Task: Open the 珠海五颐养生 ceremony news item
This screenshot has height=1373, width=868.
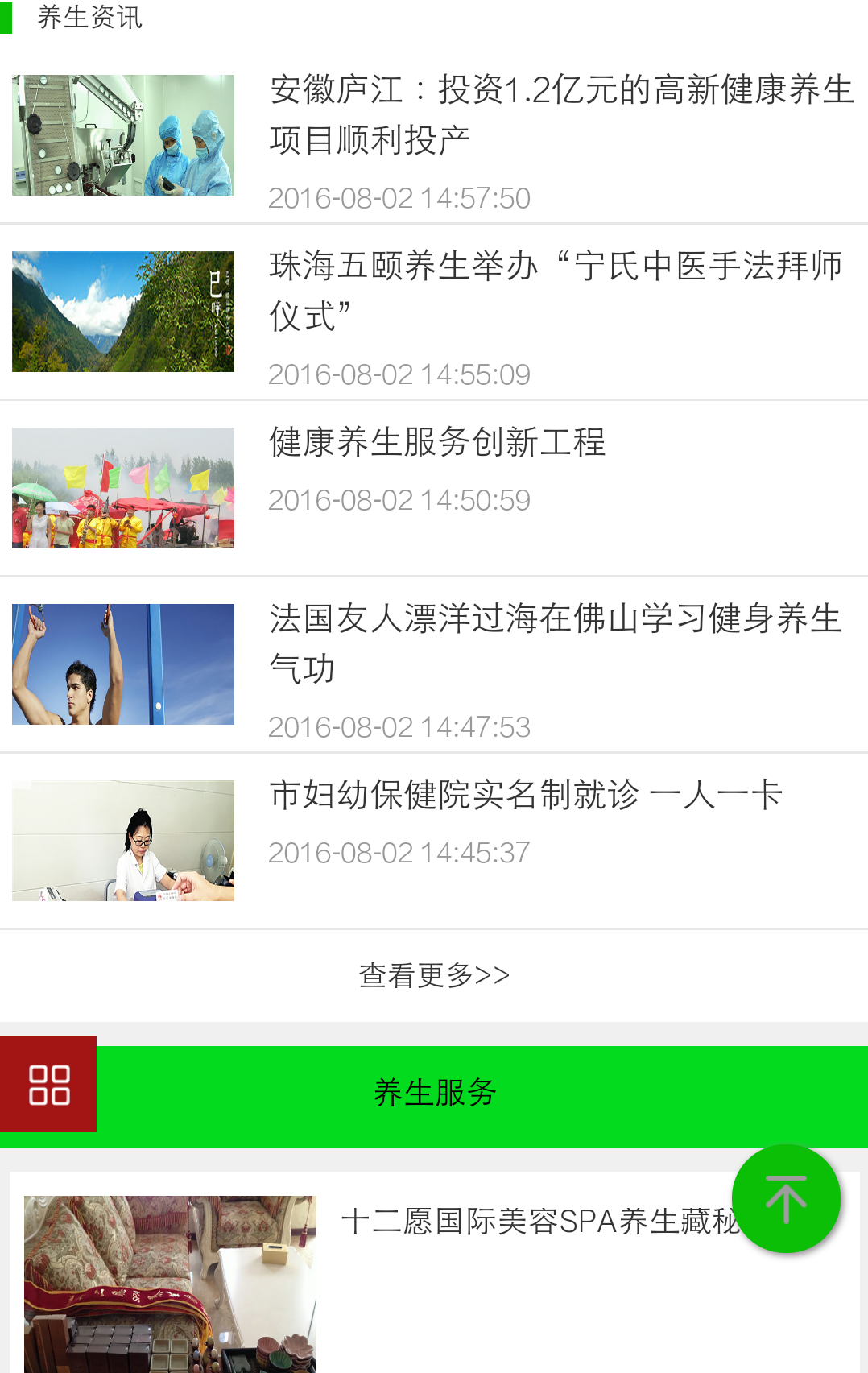Action: 556,294
